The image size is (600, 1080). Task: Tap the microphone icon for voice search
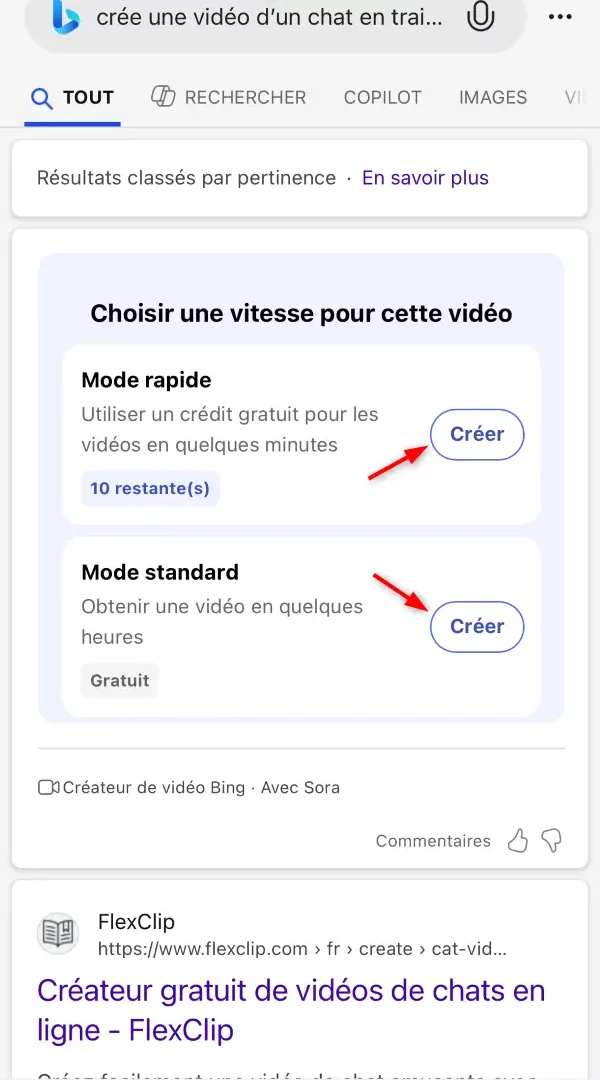point(481,17)
